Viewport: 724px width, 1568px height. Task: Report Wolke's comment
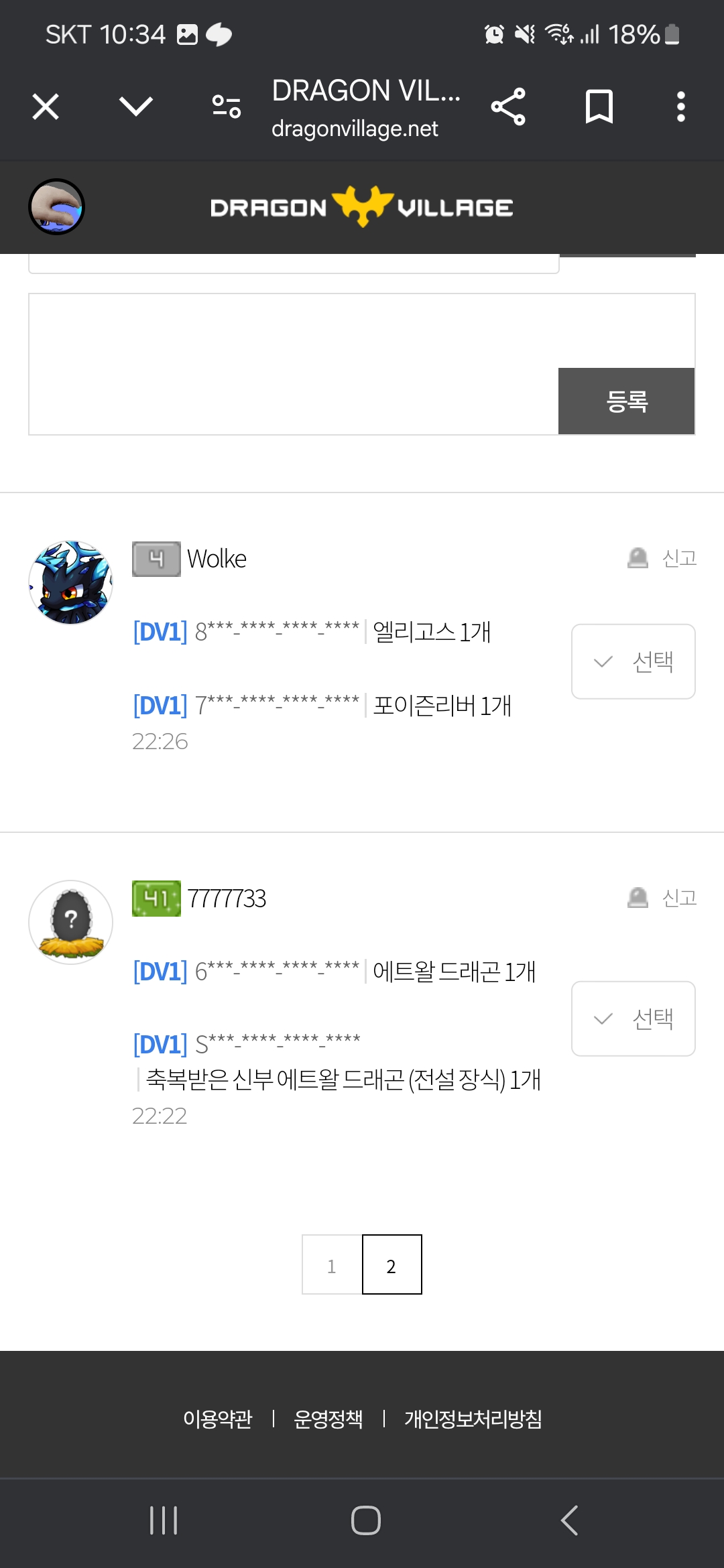point(663,558)
